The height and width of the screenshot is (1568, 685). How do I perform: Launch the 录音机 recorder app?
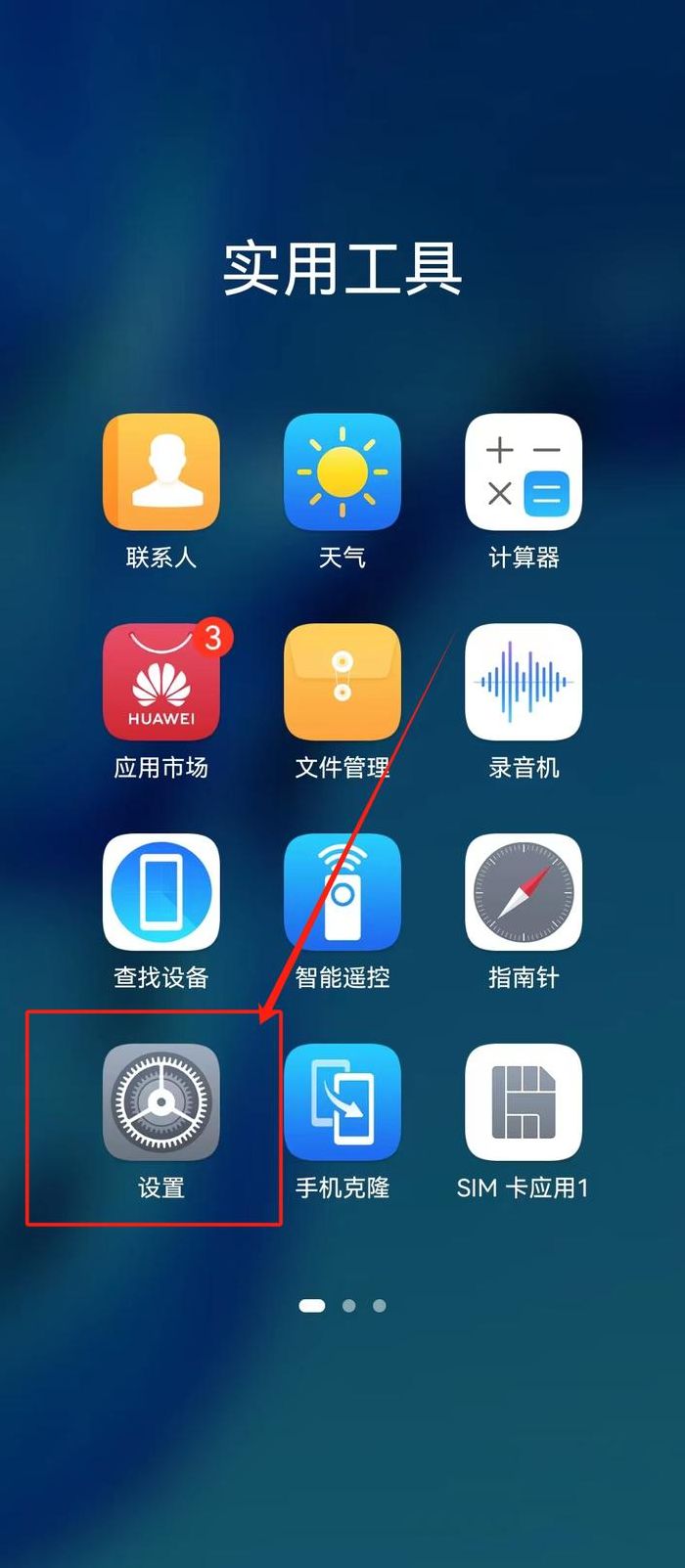pos(524,682)
